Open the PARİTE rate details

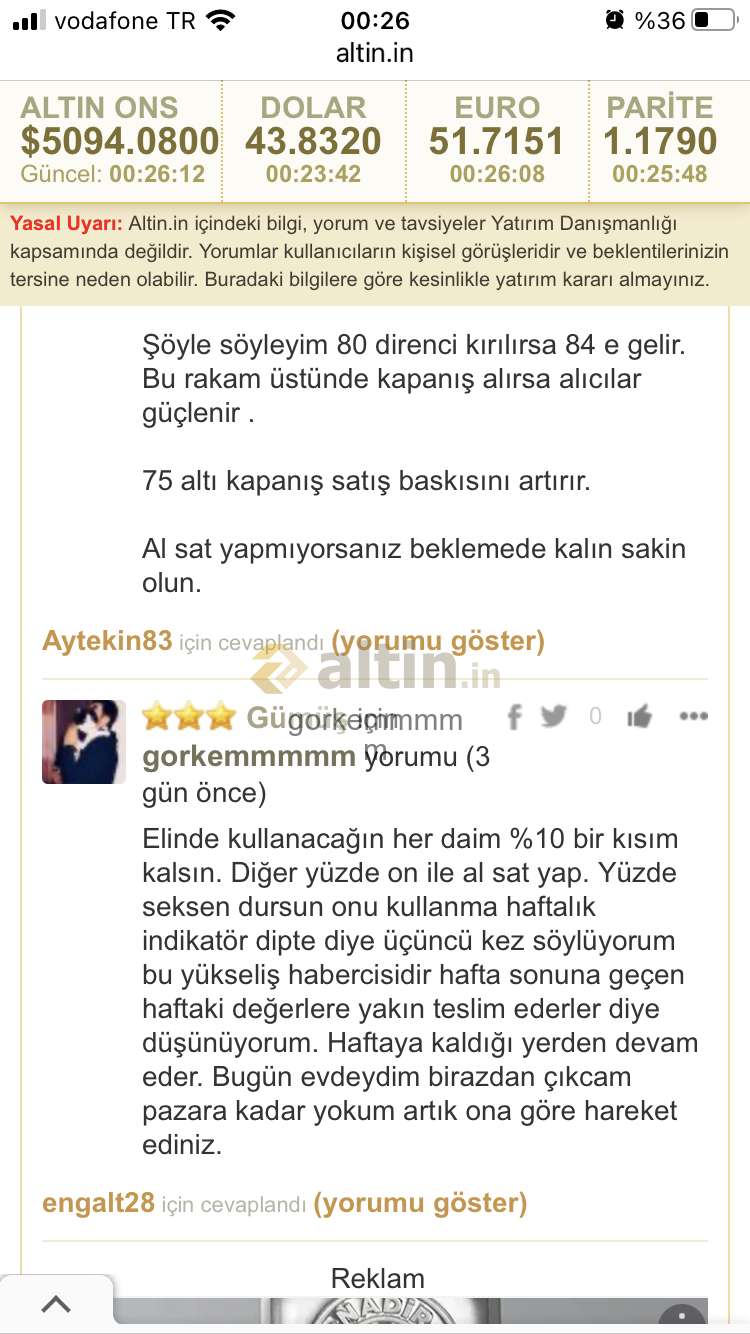[660, 140]
